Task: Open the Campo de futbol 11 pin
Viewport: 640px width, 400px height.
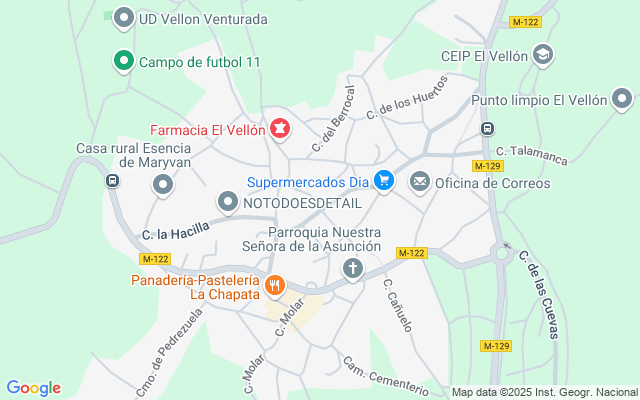Action: click(x=124, y=62)
